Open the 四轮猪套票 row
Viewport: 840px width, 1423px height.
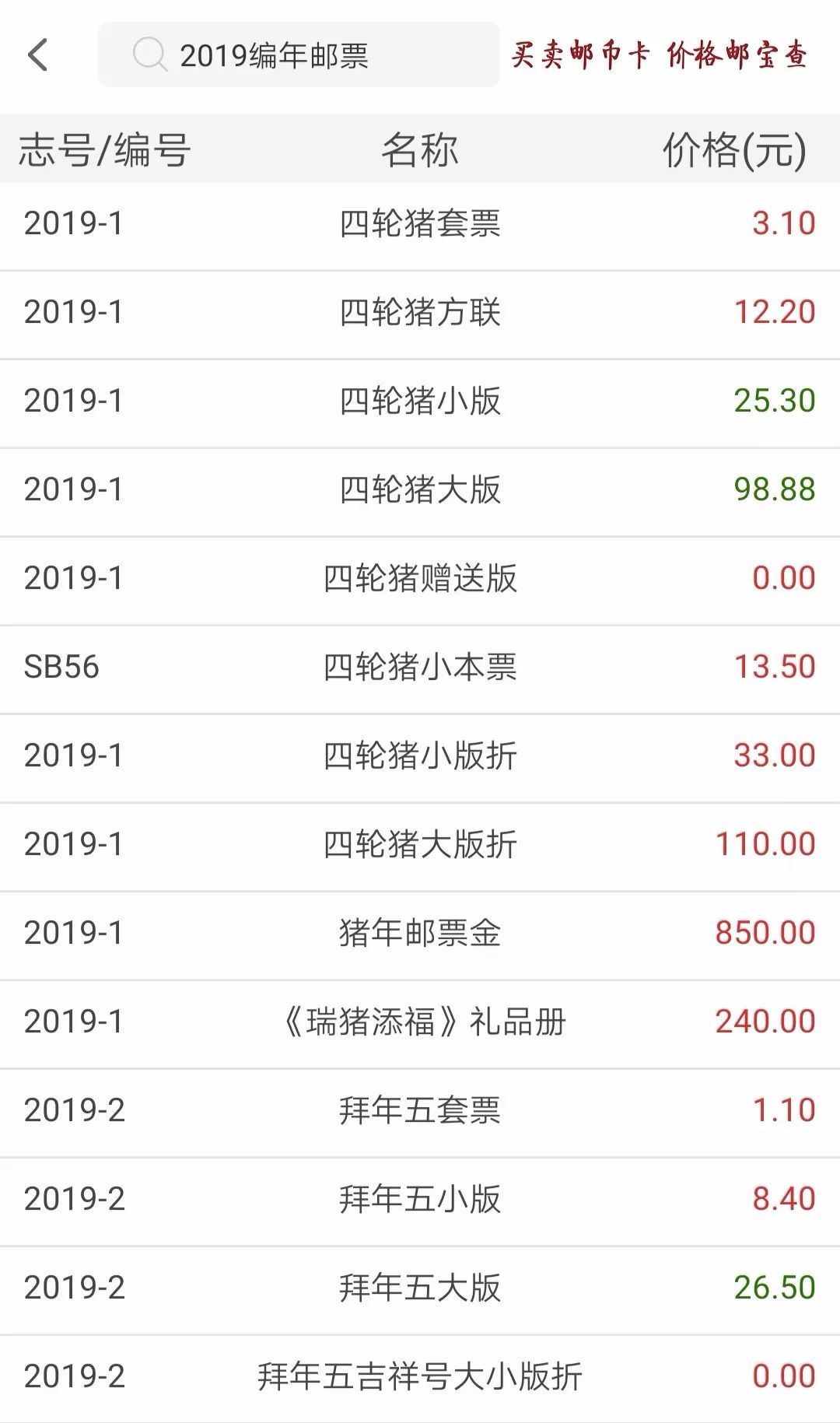coord(420,226)
